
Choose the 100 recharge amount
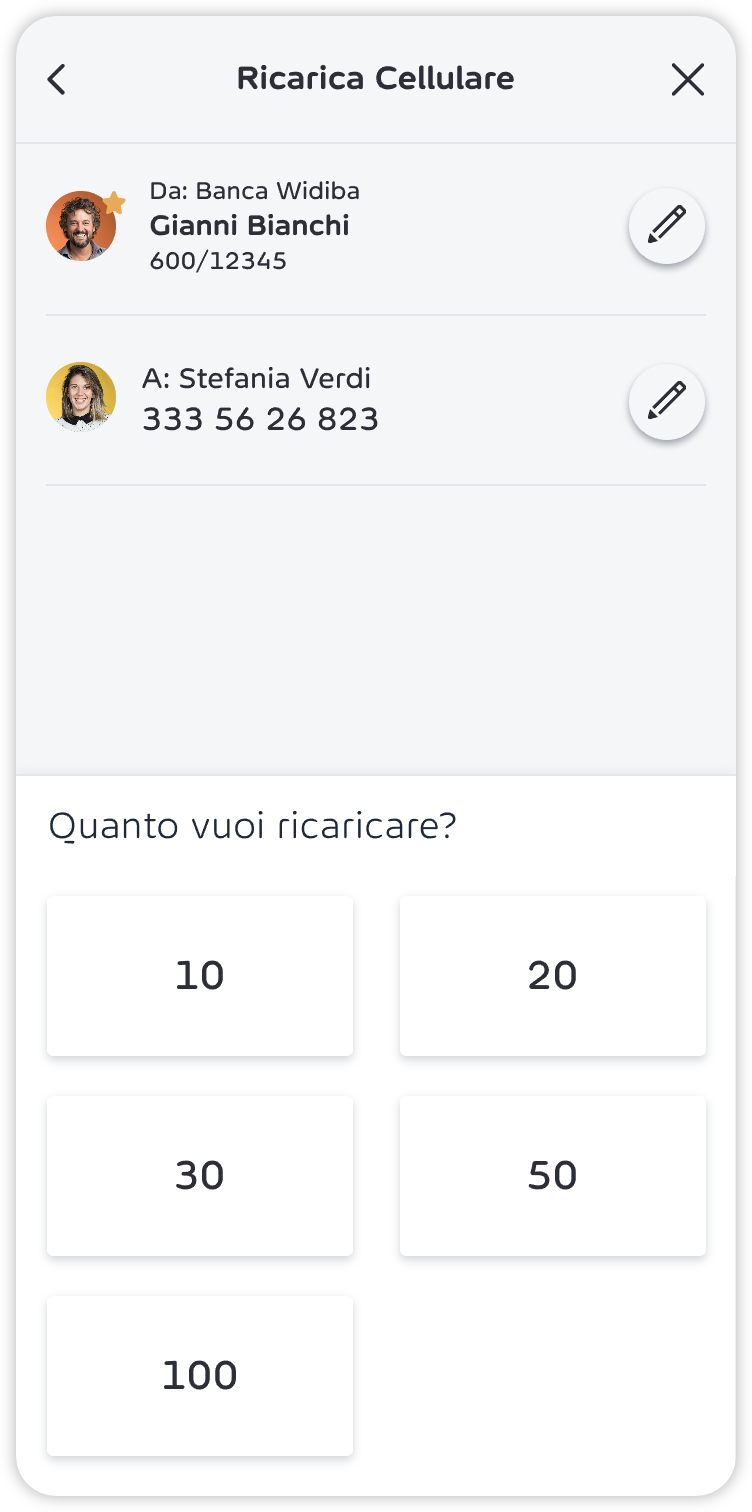[200, 1376]
